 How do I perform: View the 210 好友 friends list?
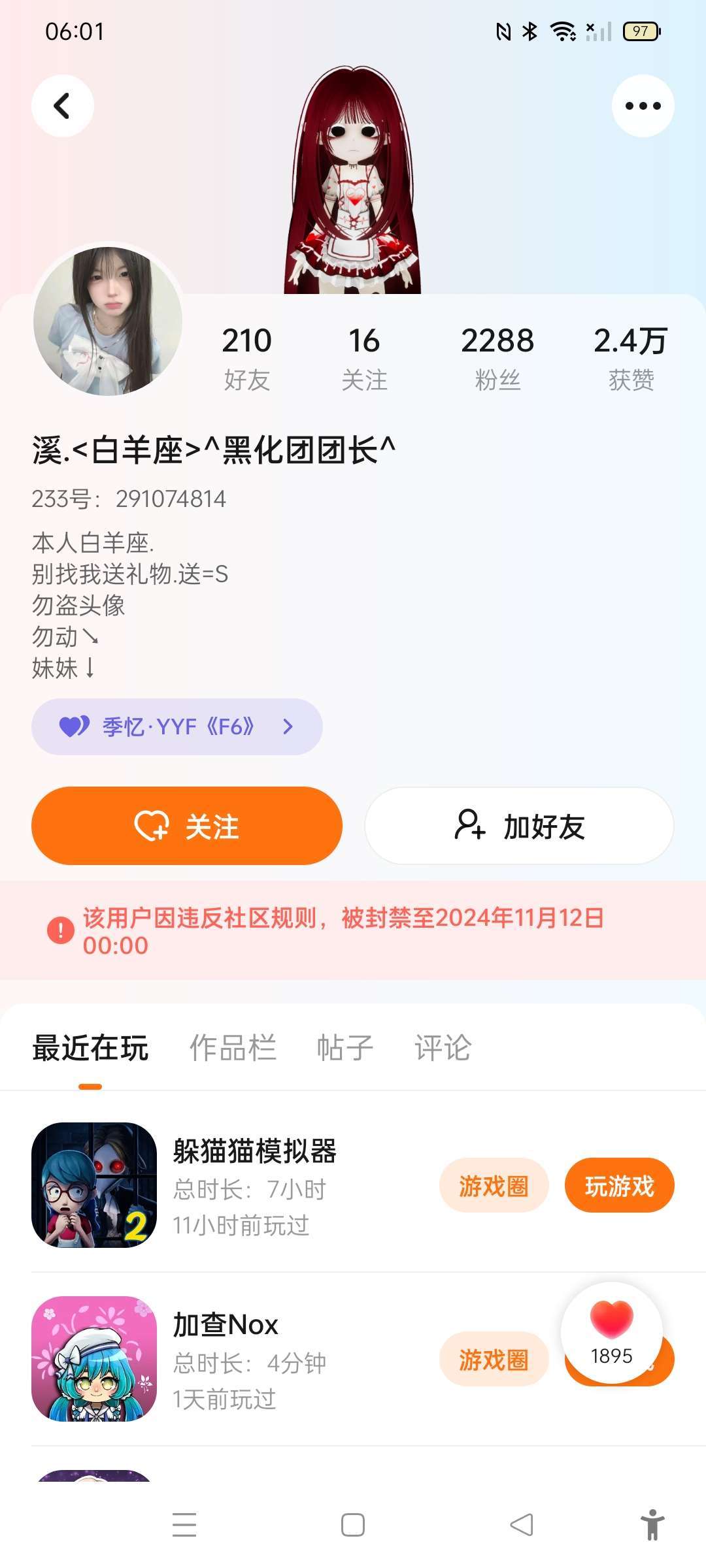(246, 358)
